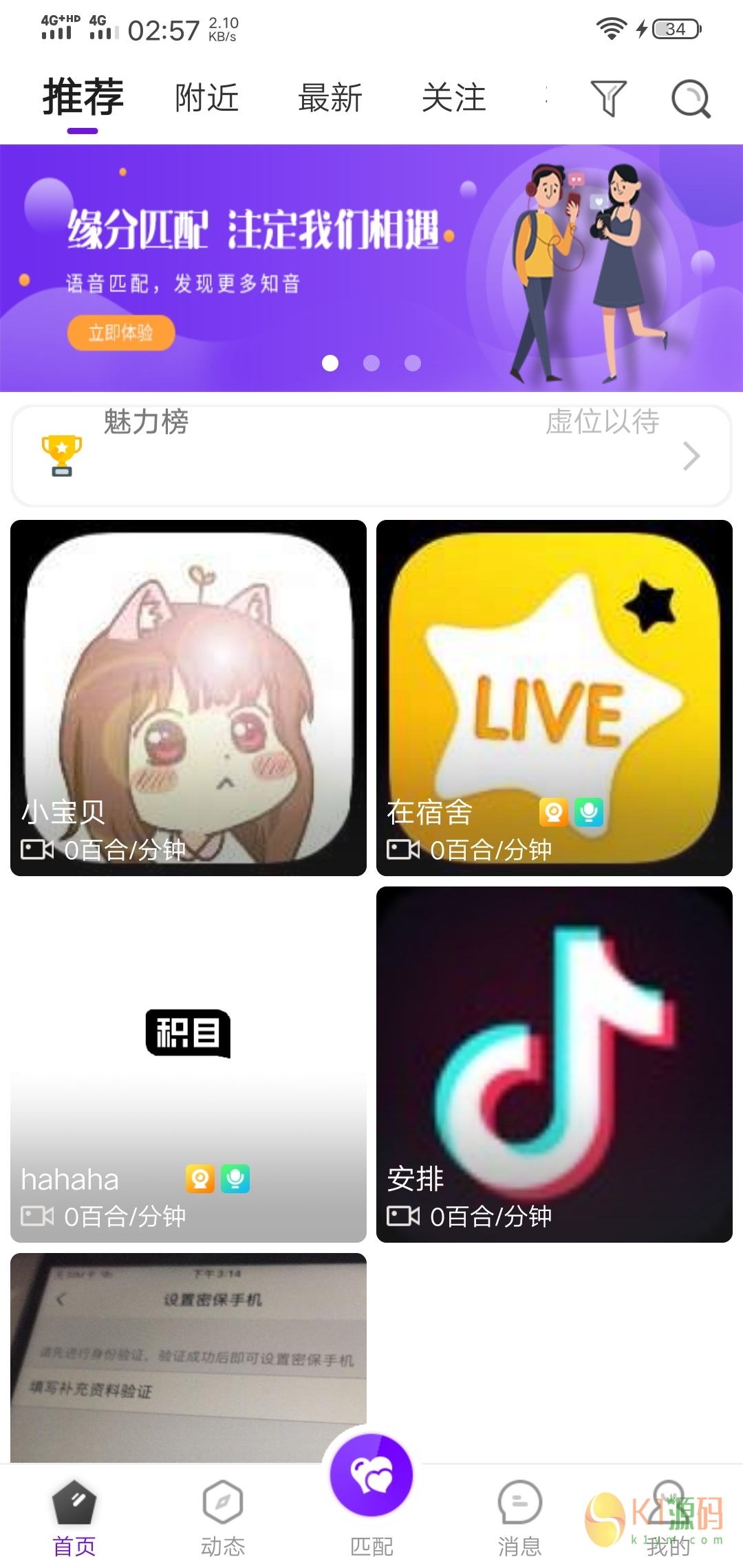The height and width of the screenshot is (1568, 743).
Task: Open the search icon
Action: click(x=691, y=99)
